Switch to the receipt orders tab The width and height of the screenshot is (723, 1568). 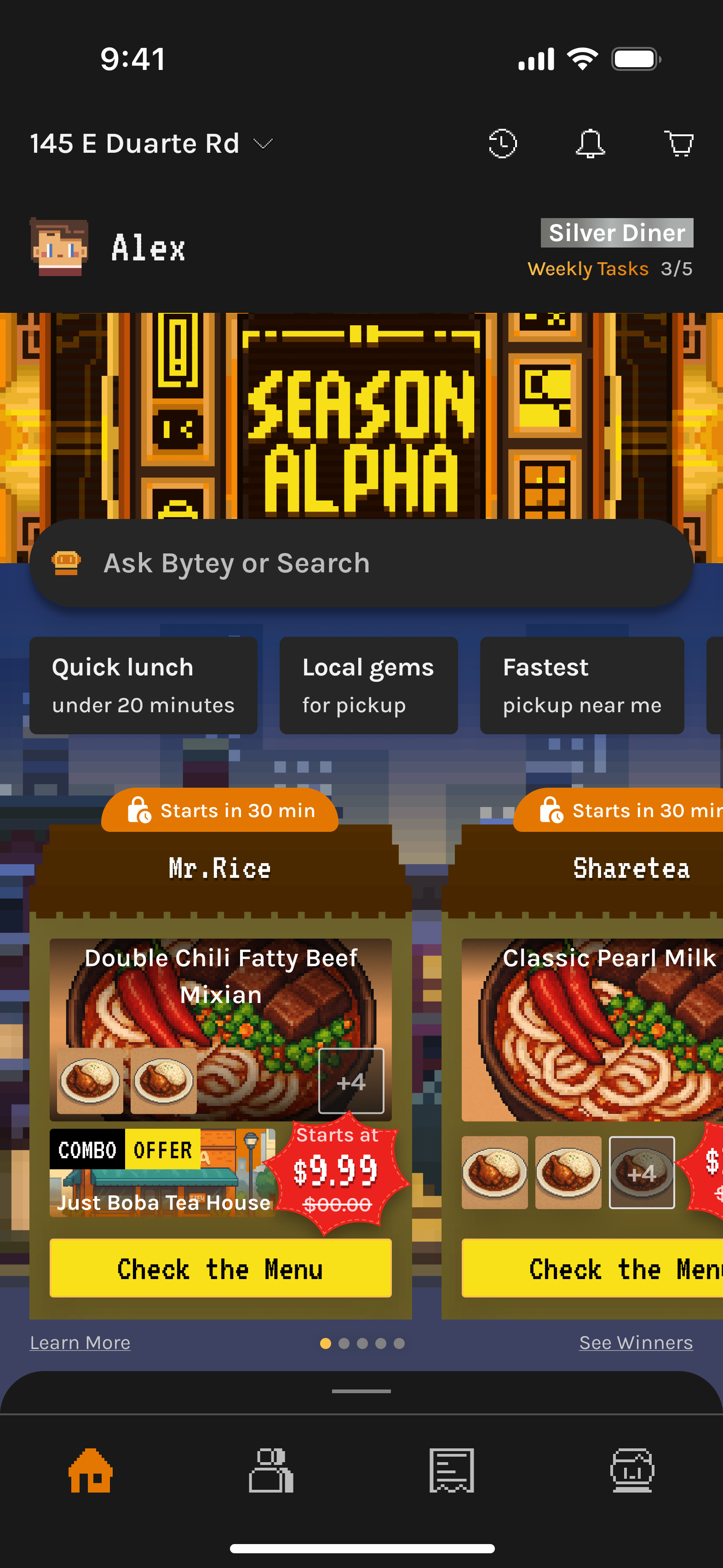click(x=452, y=1470)
